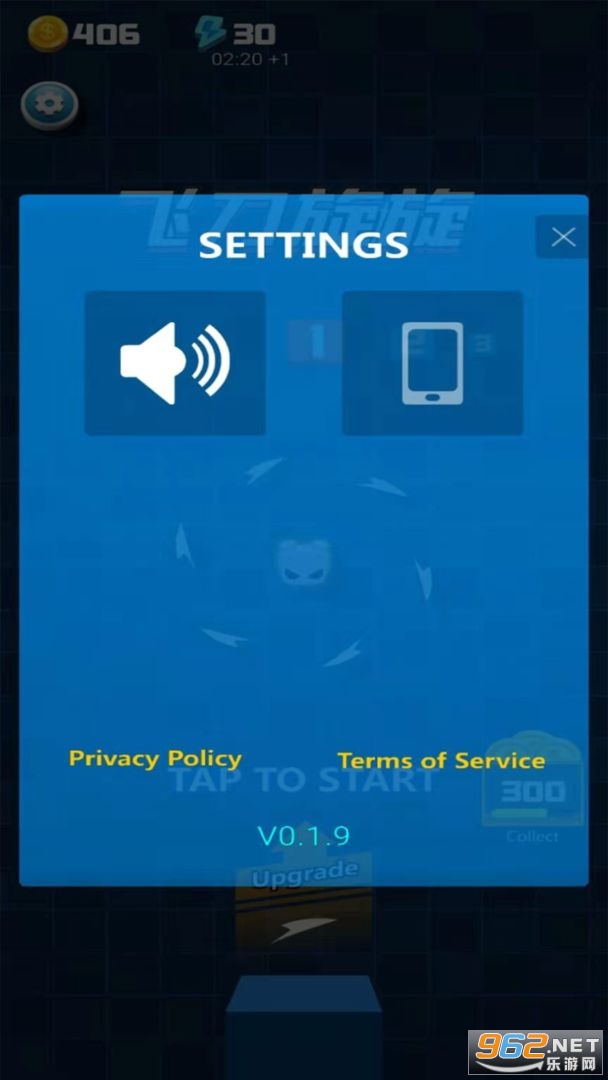Screen dimensions: 608x1080
Task: Toggle the phone vibration button
Action: [x=432, y=363]
